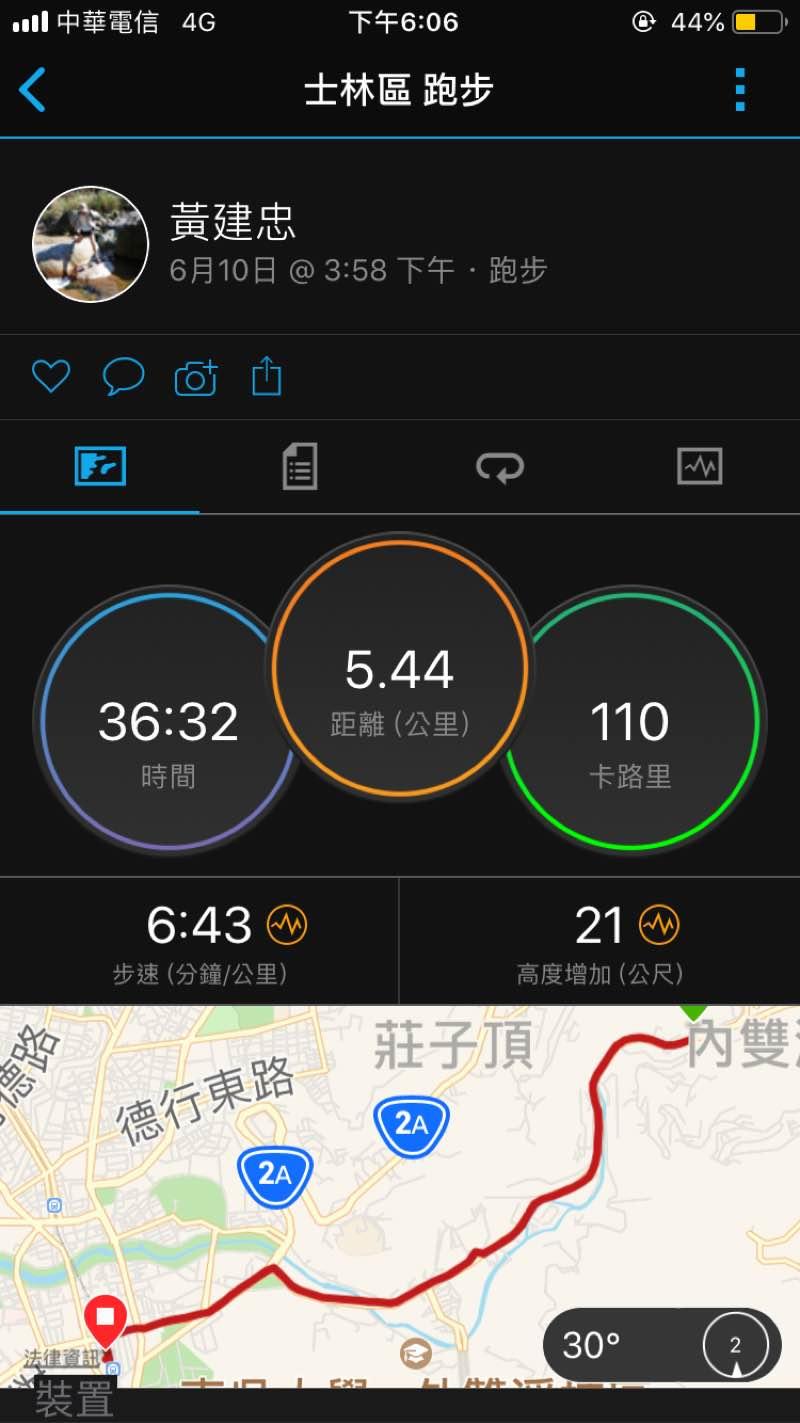Screen dimensions: 800x1423
Task: Go back from the 士林區 跑步 activity
Action: 33,90
